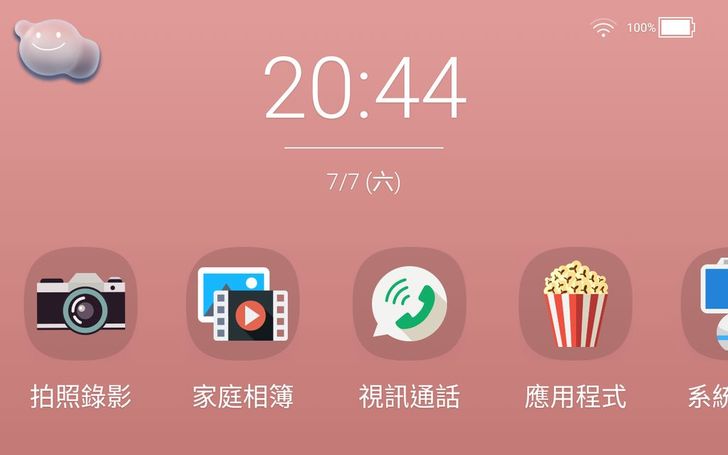
Task: Open the partially visible 系統 app
Action: pyautogui.click(x=708, y=305)
